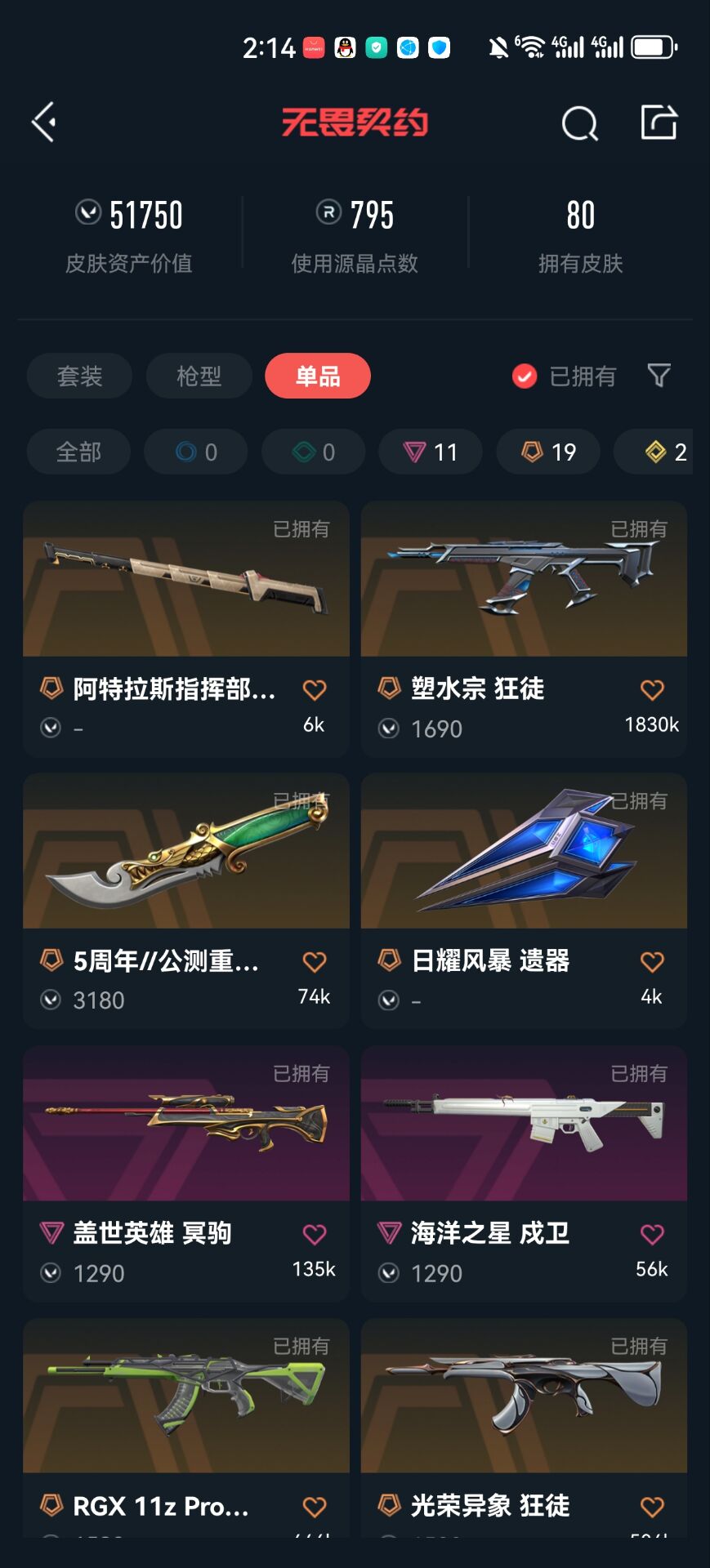Toggle the 已拥有 checkbox
The height and width of the screenshot is (1568, 710).
pos(525,376)
